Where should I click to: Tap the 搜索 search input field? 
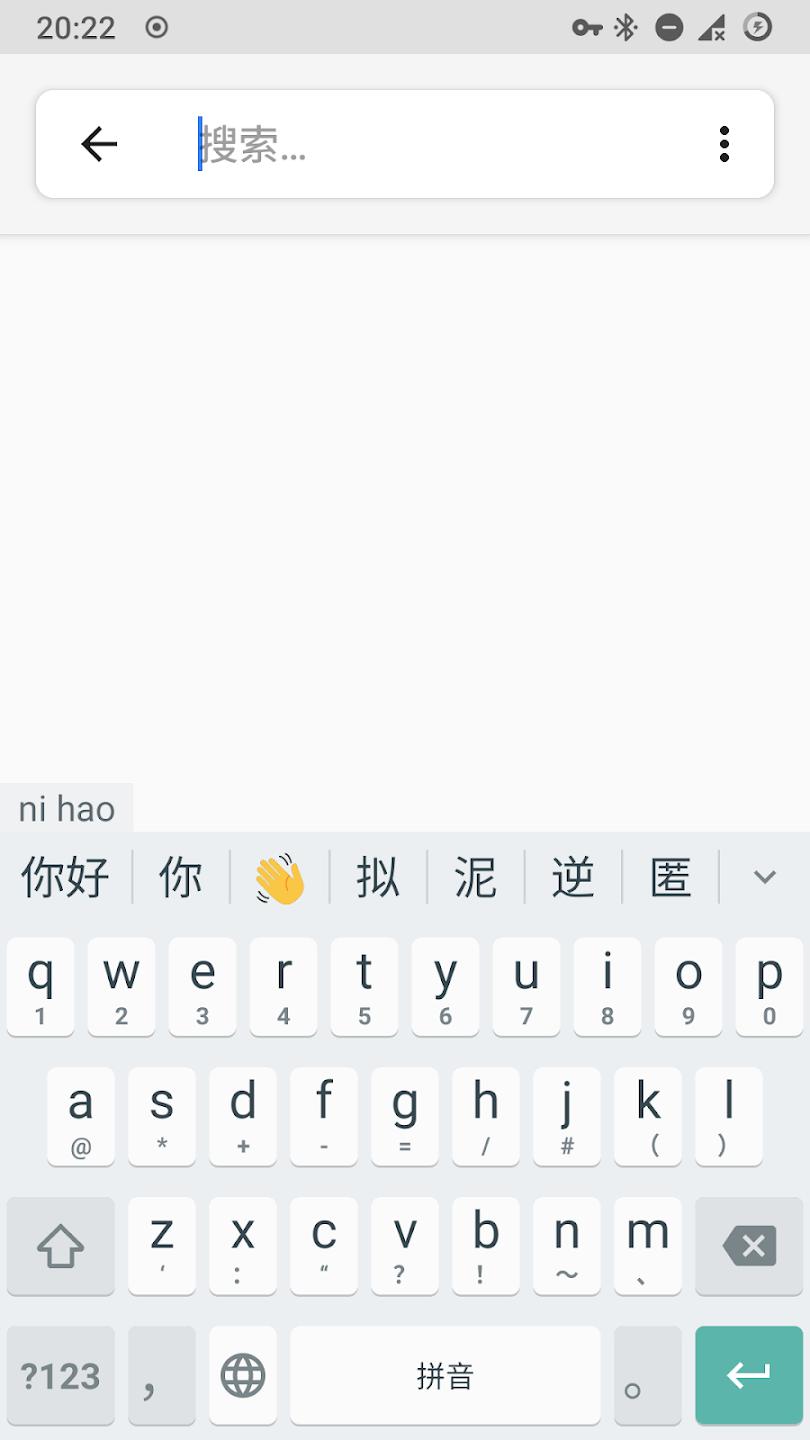click(400, 143)
